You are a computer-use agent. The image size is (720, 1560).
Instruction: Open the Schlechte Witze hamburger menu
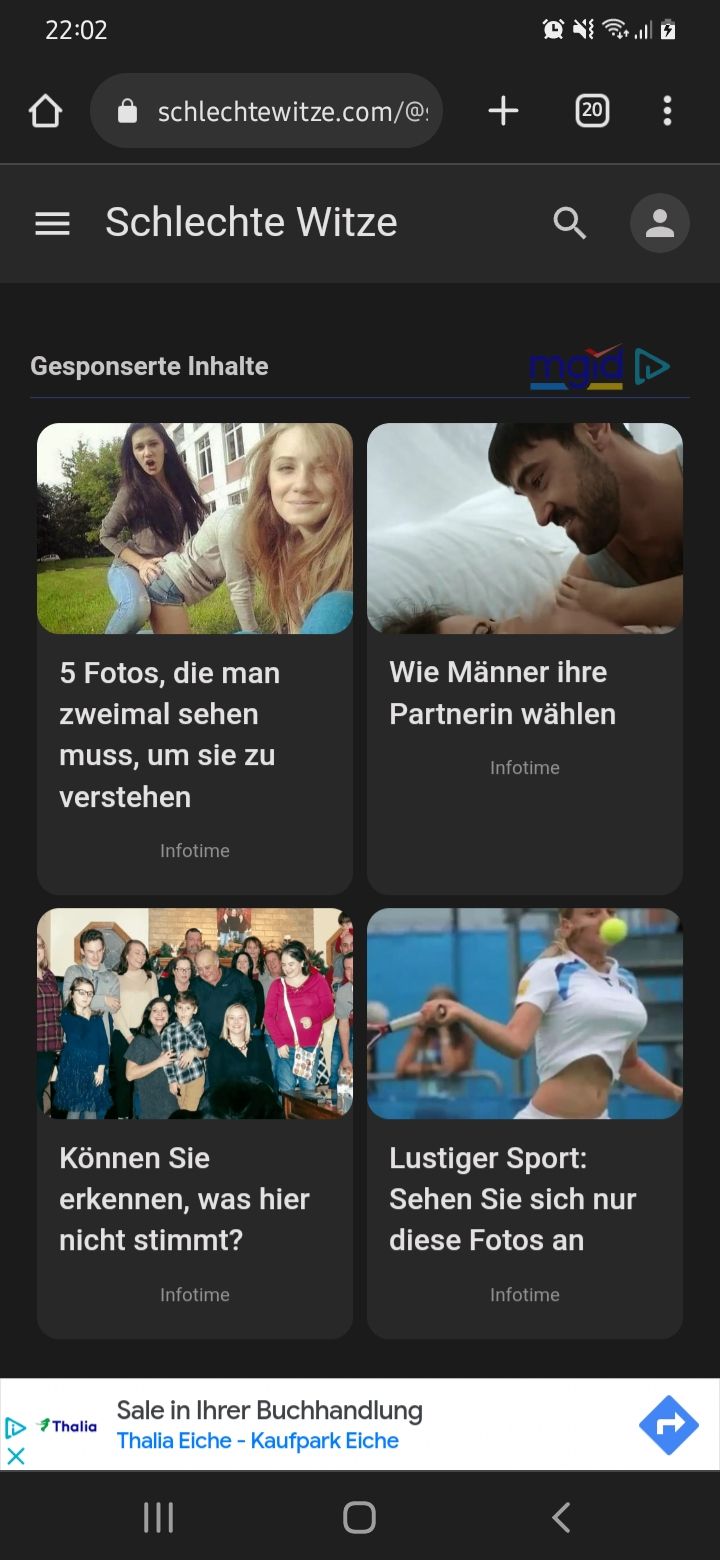coord(52,223)
